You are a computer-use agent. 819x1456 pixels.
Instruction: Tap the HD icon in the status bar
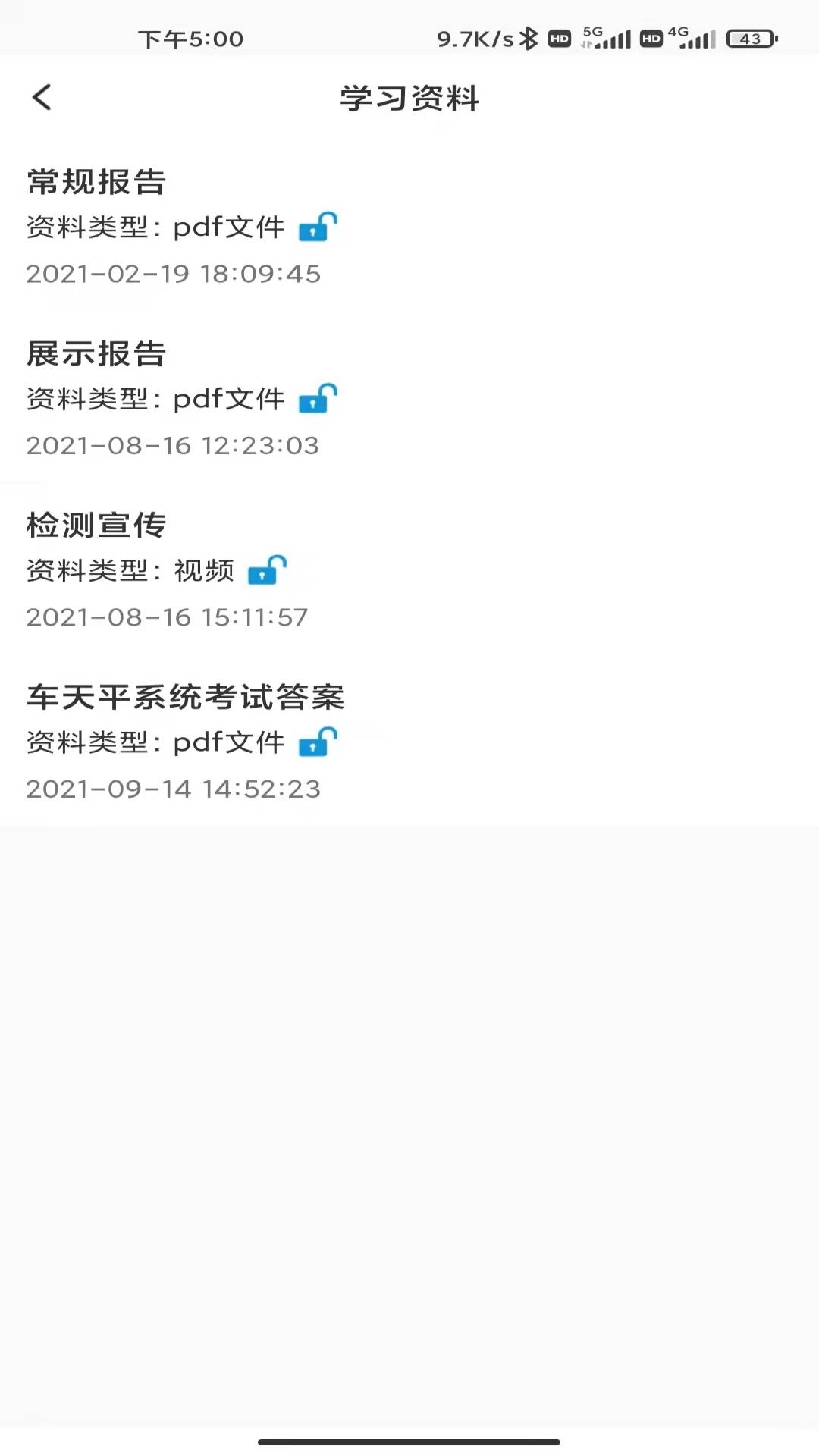coord(559,37)
